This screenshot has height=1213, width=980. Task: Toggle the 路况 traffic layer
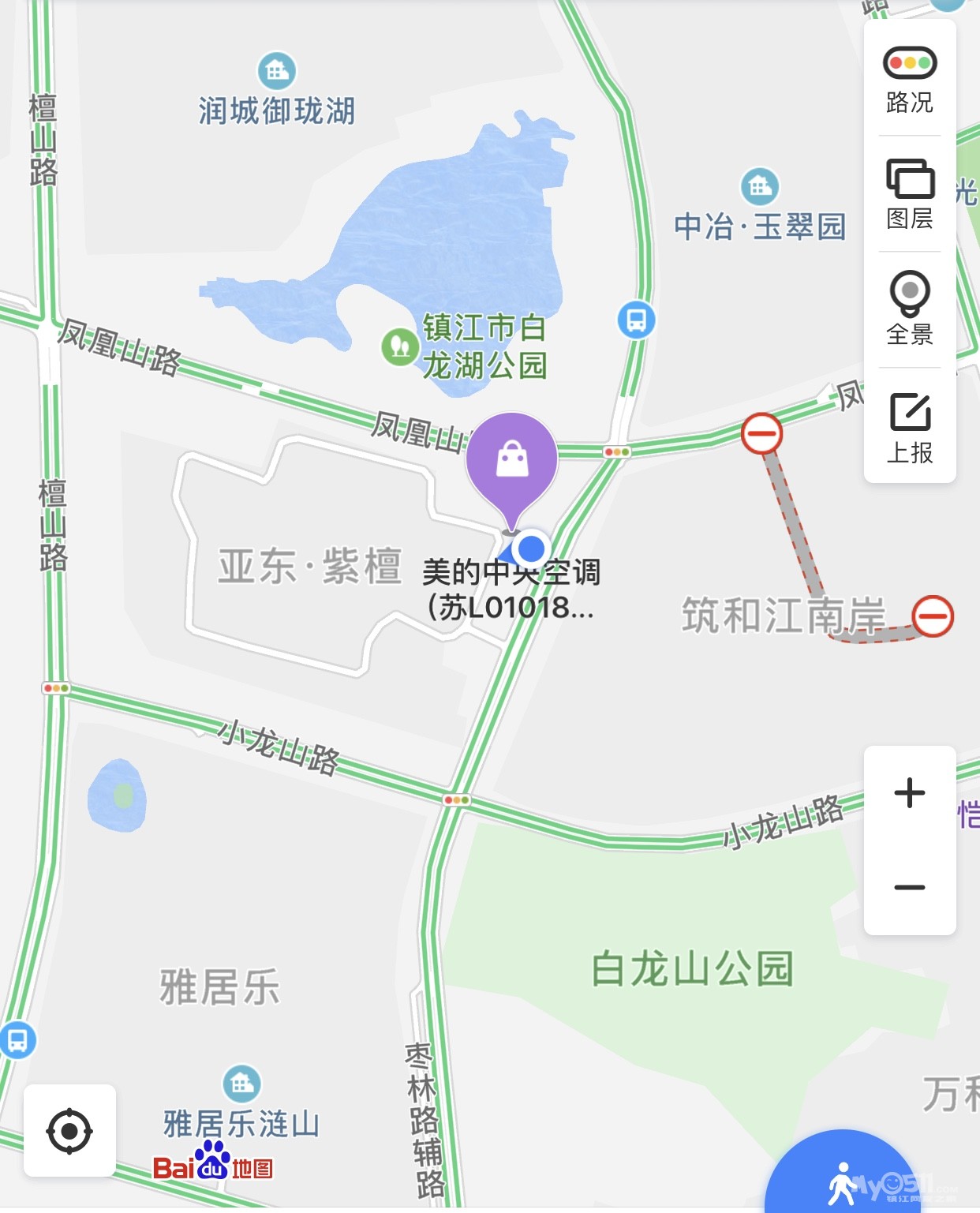tap(909, 80)
